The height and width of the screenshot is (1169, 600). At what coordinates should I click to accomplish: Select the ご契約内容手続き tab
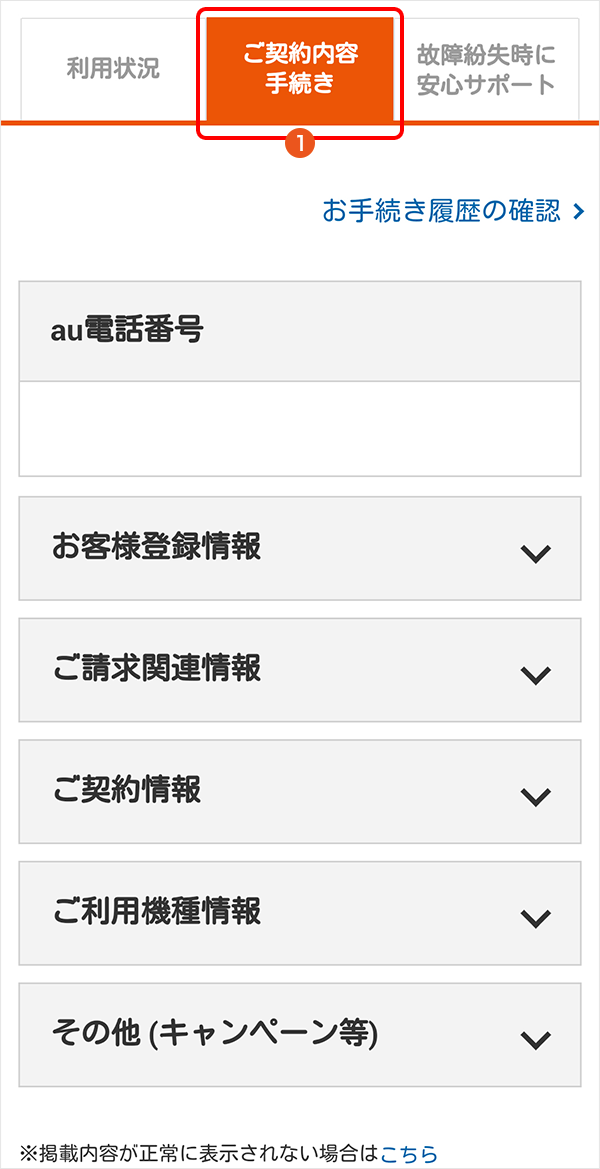(300, 69)
